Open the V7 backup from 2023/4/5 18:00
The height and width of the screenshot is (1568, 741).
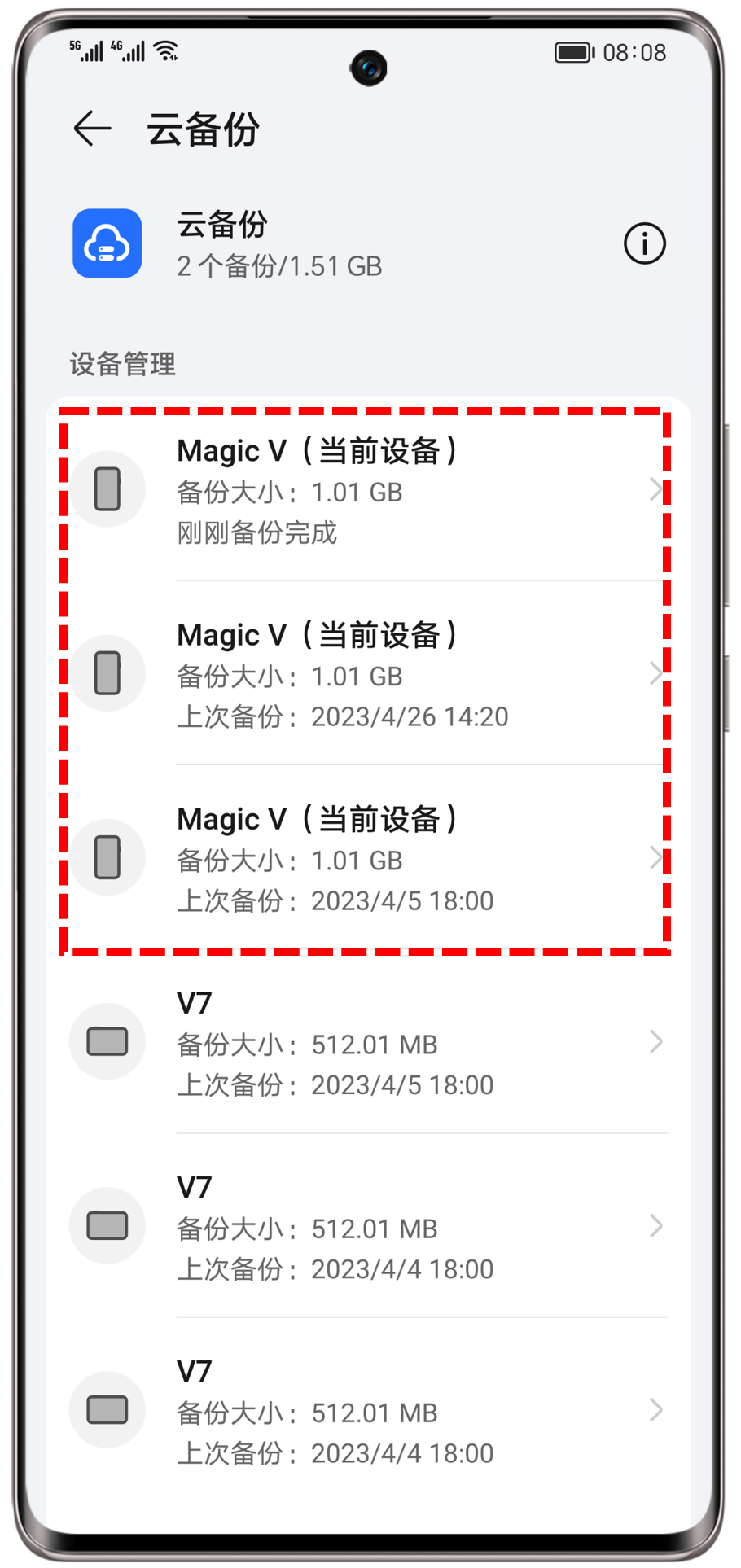coord(366,1042)
